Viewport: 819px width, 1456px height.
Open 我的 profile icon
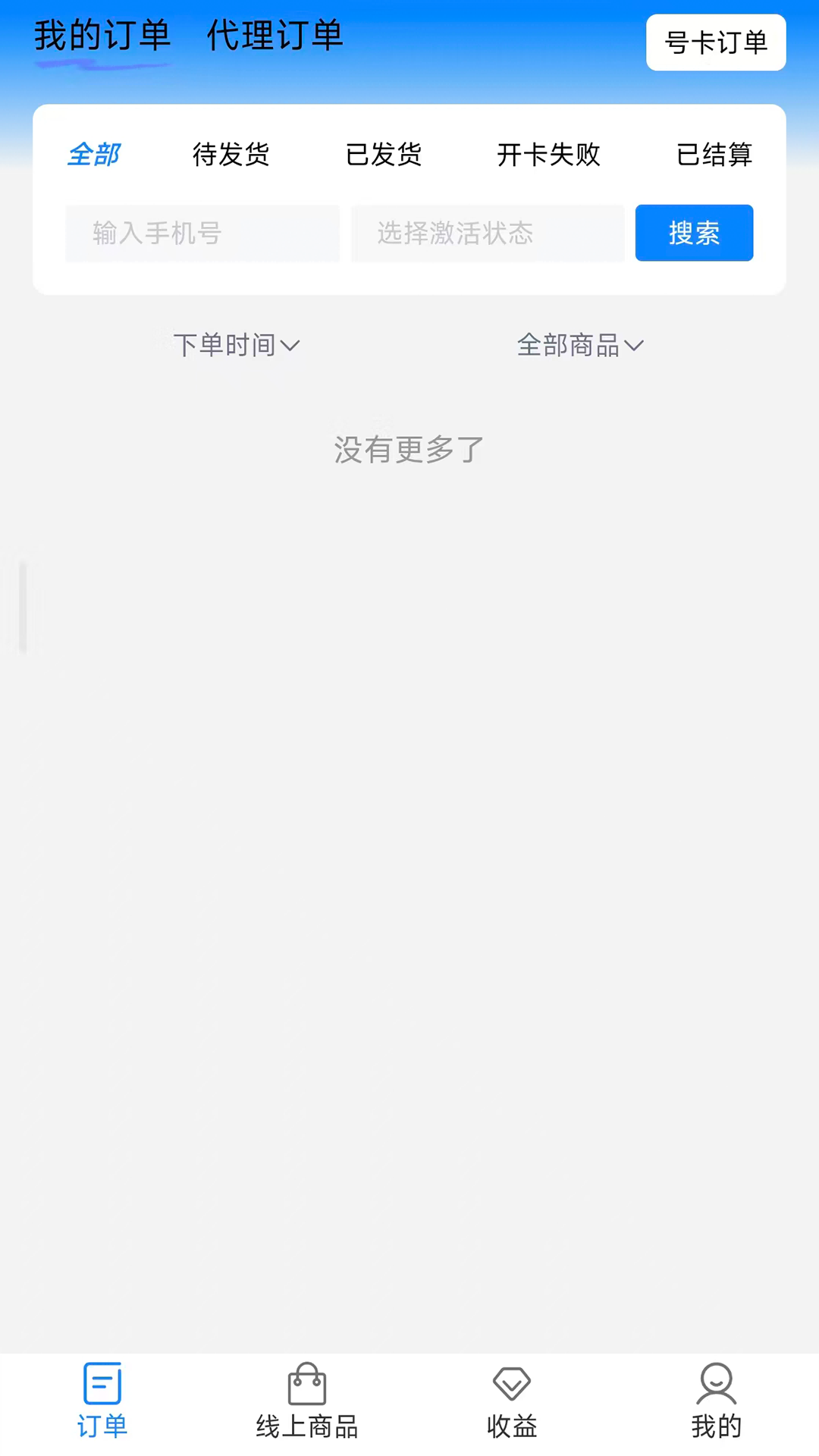(716, 1383)
